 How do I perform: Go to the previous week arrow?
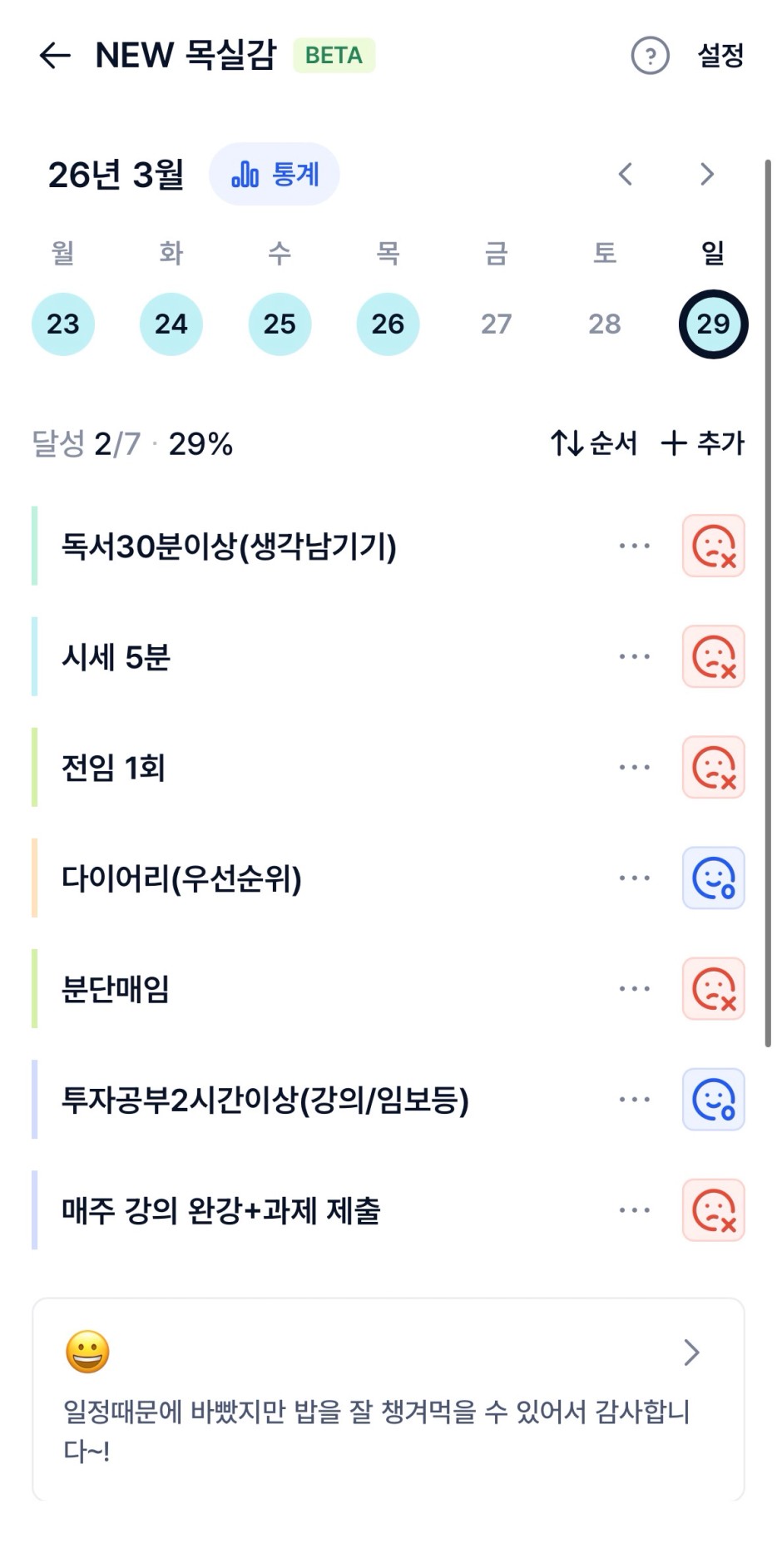click(626, 175)
